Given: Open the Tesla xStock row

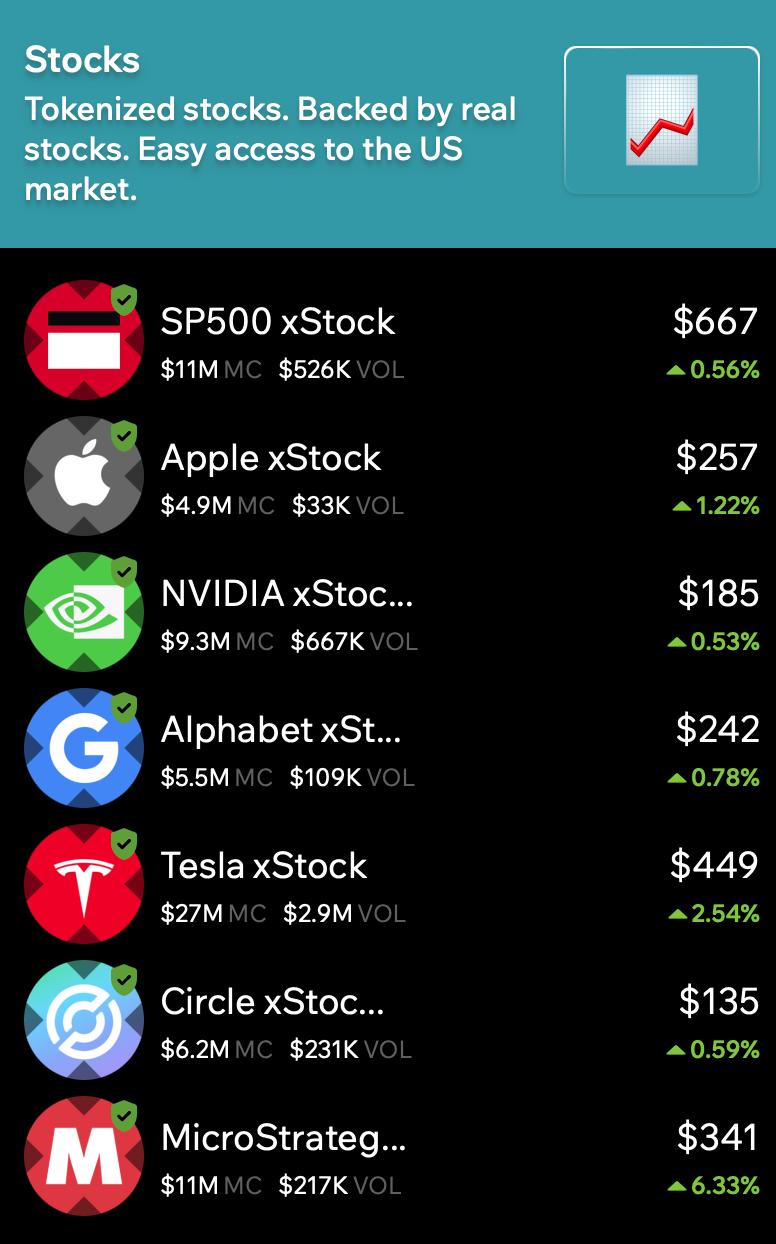Looking at the screenshot, I should pos(388,886).
